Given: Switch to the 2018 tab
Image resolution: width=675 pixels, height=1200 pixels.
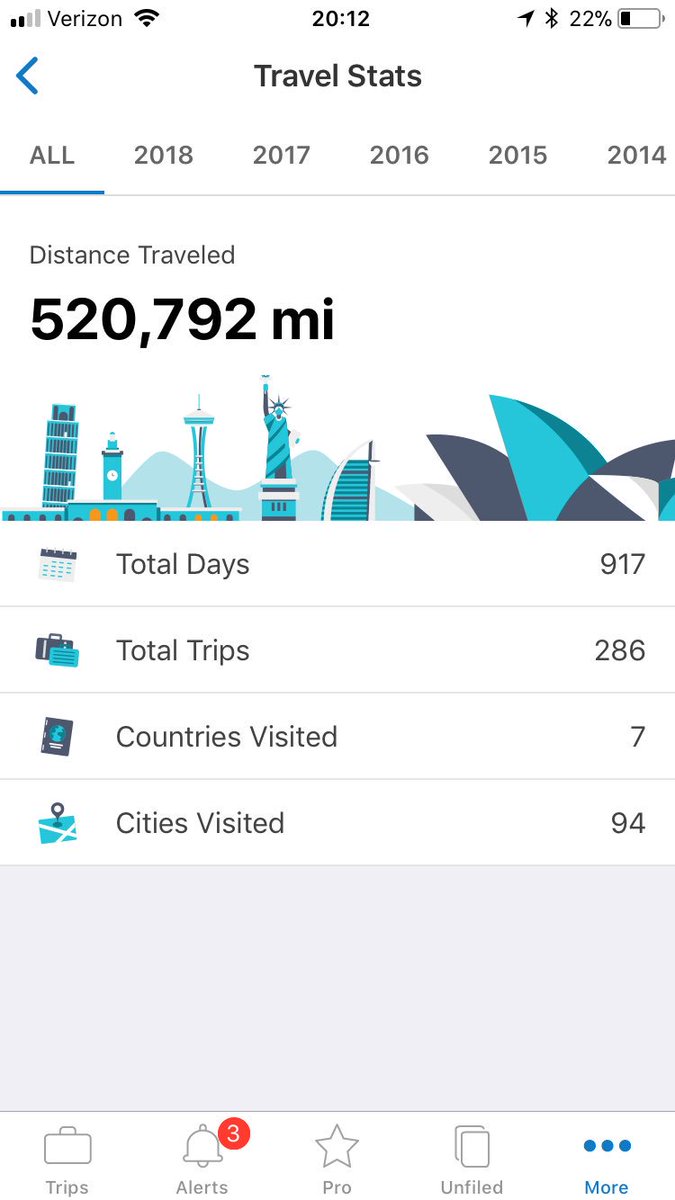Looking at the screenshot, I should (164, 155).
